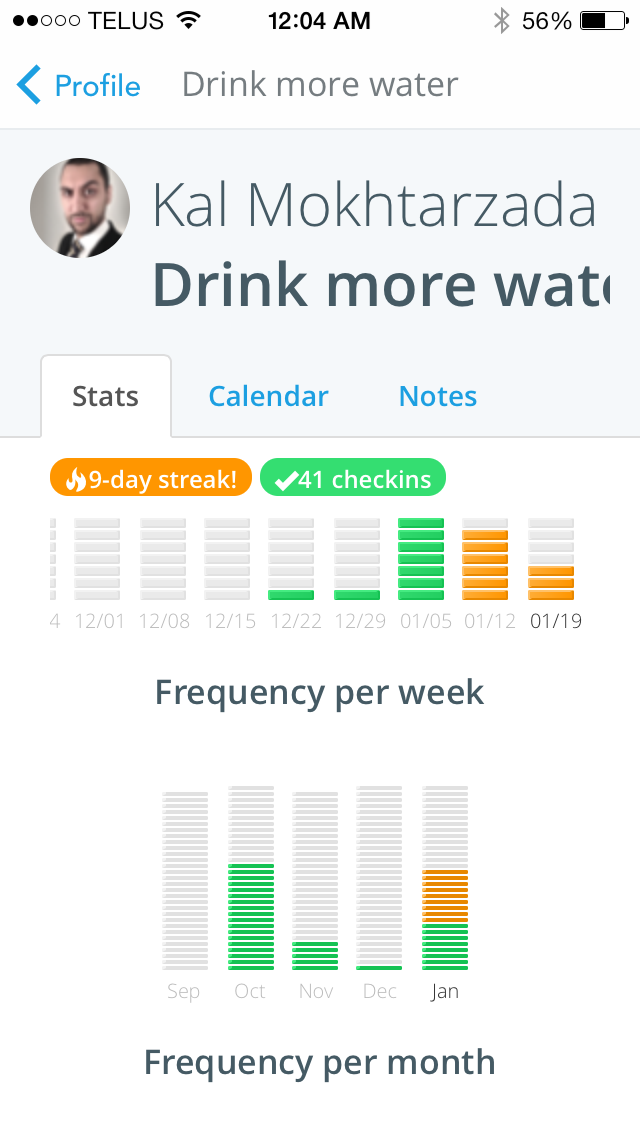Screen dimensions: 640x1136
Task: Open the Notes tab
Action: click(x=437, y=397)
